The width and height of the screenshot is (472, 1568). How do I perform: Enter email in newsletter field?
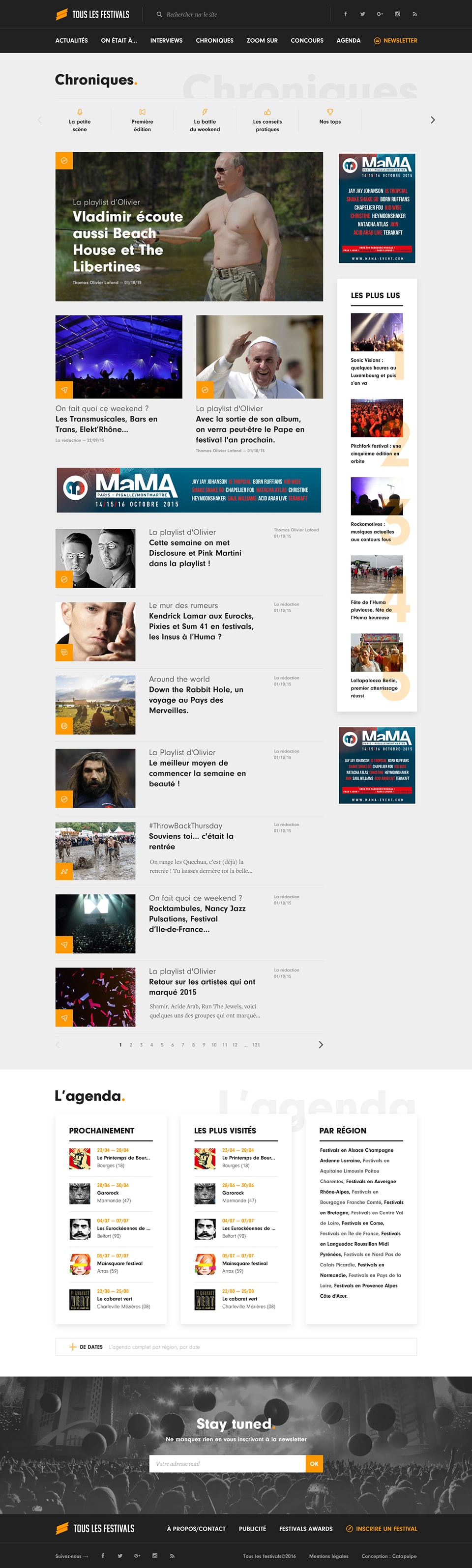point(227,1463)
